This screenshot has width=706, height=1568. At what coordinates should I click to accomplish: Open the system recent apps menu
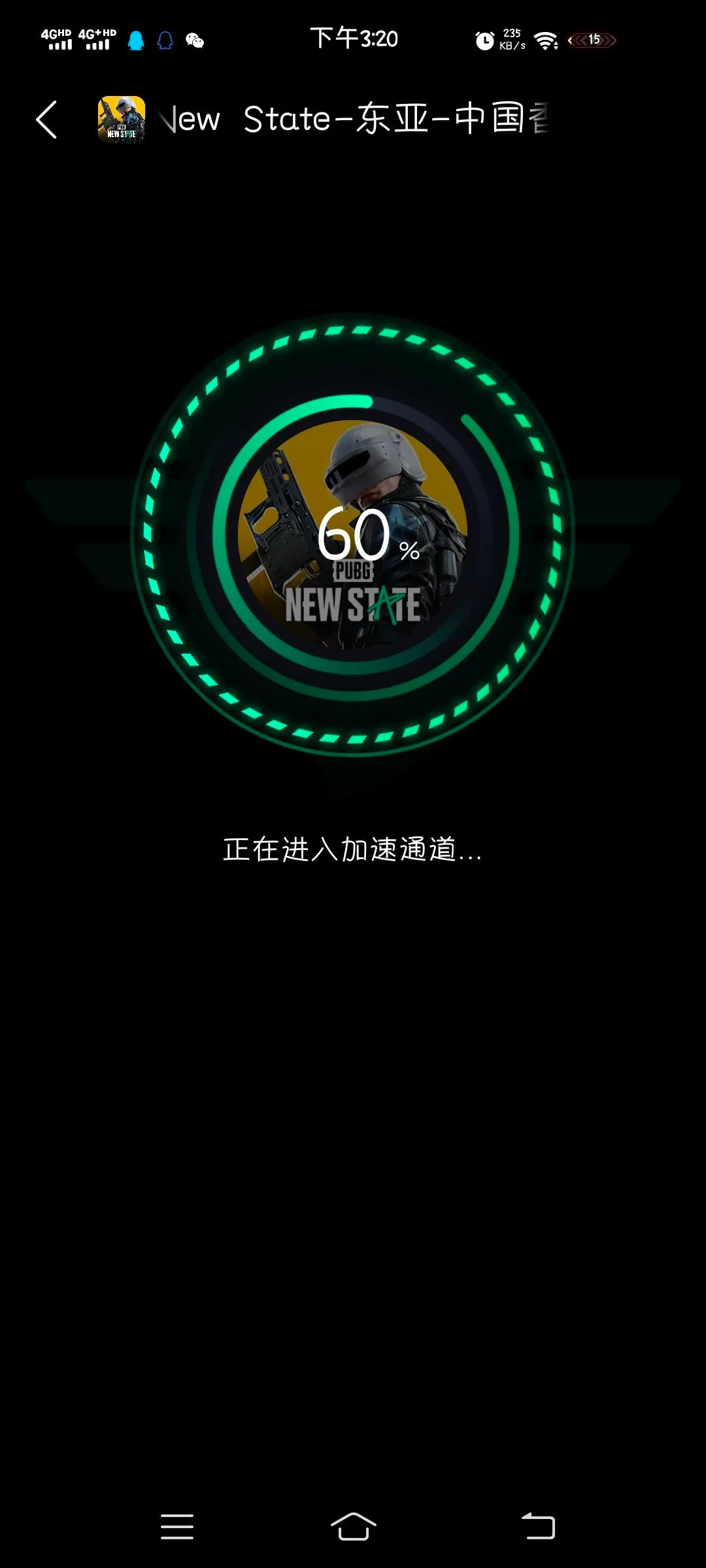pos(177,1526)
